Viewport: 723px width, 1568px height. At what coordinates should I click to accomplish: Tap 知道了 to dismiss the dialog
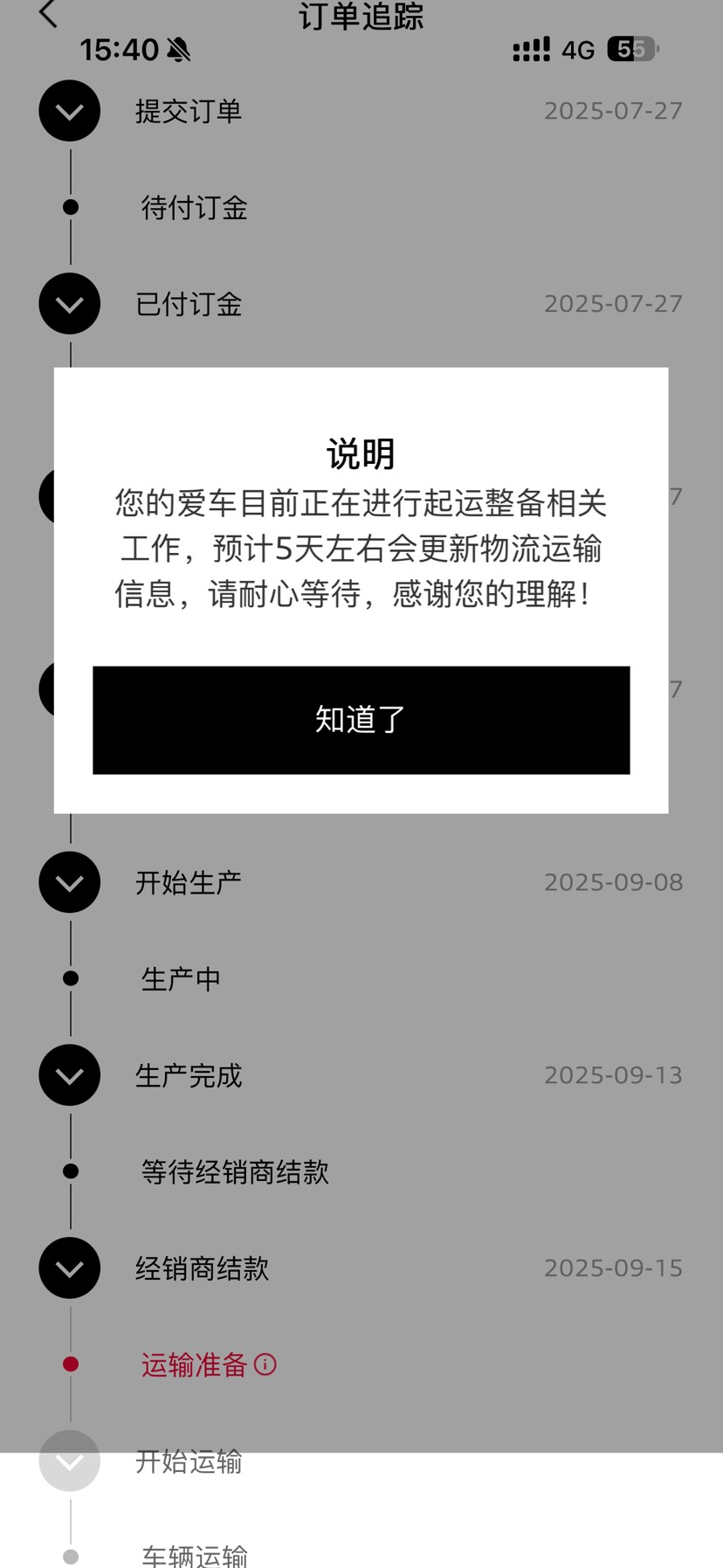pyautogui.click(x=361, y=720)
